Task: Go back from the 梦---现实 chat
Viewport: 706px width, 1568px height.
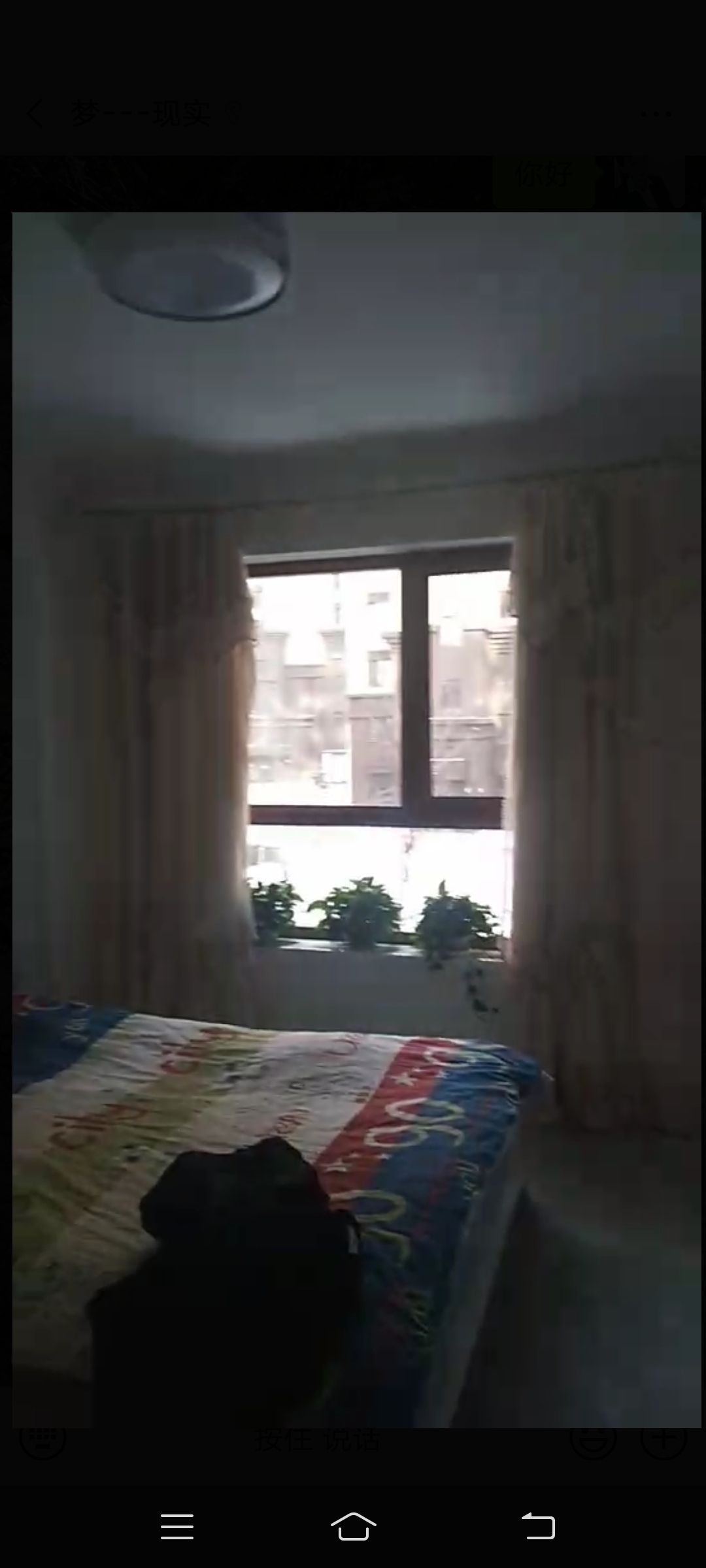Action: click(x=34, y=114)
